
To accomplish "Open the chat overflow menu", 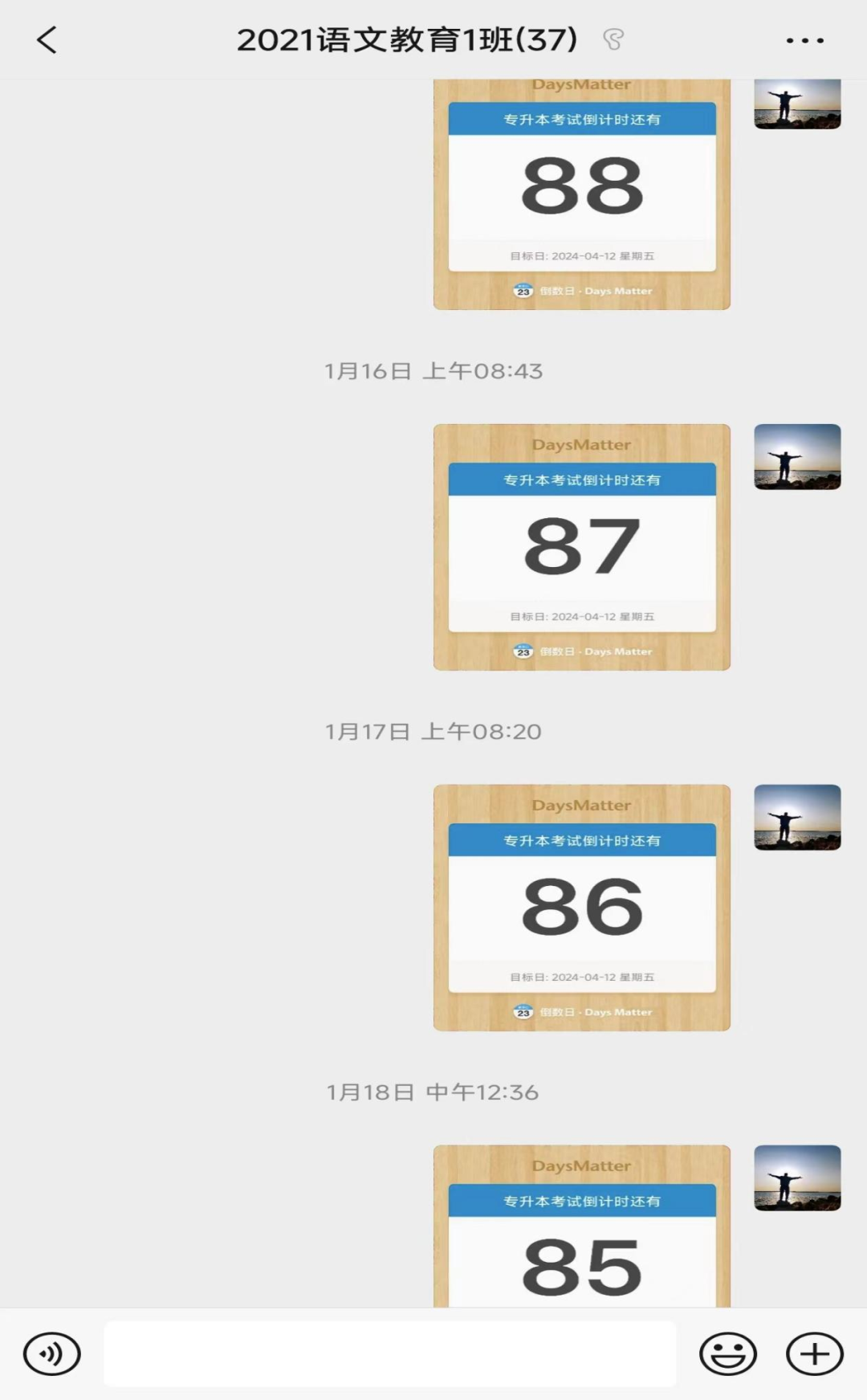I will tap(804, 40).
